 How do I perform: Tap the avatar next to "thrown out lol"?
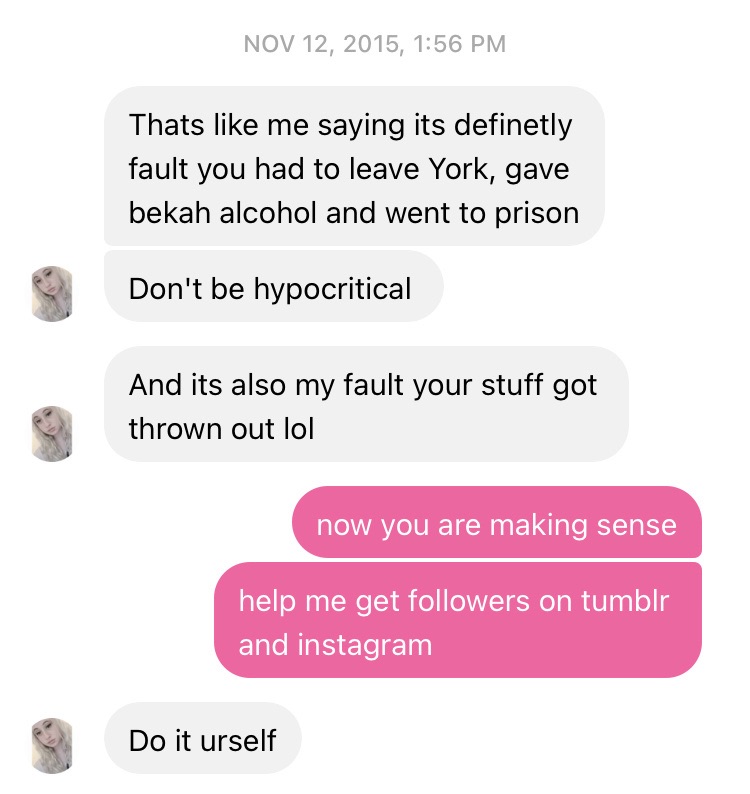tap(53, 434)
